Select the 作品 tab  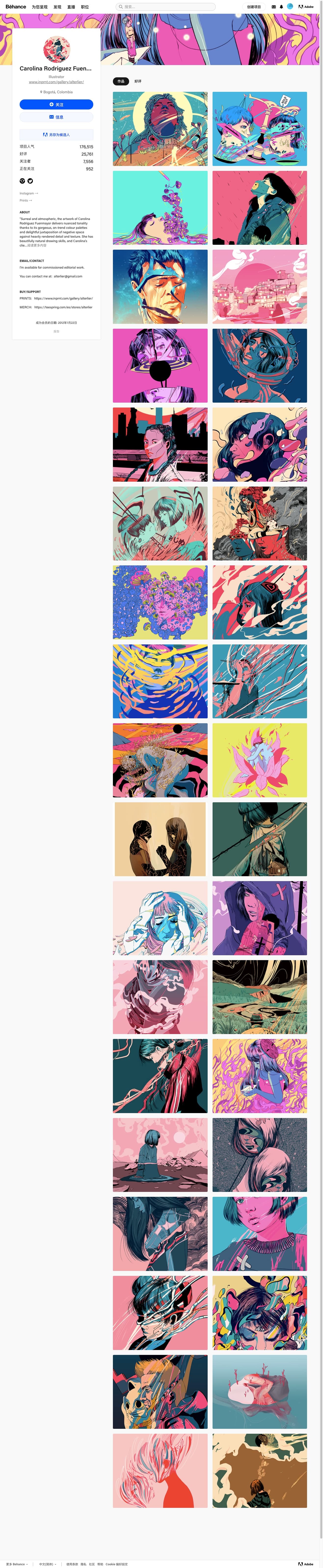(x=121, y=81)
